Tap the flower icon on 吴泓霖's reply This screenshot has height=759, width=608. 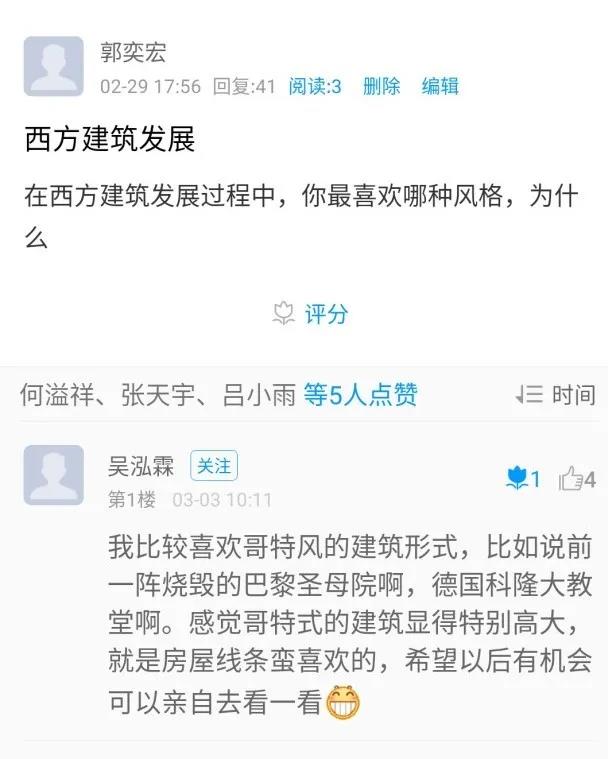coord(522,480)
